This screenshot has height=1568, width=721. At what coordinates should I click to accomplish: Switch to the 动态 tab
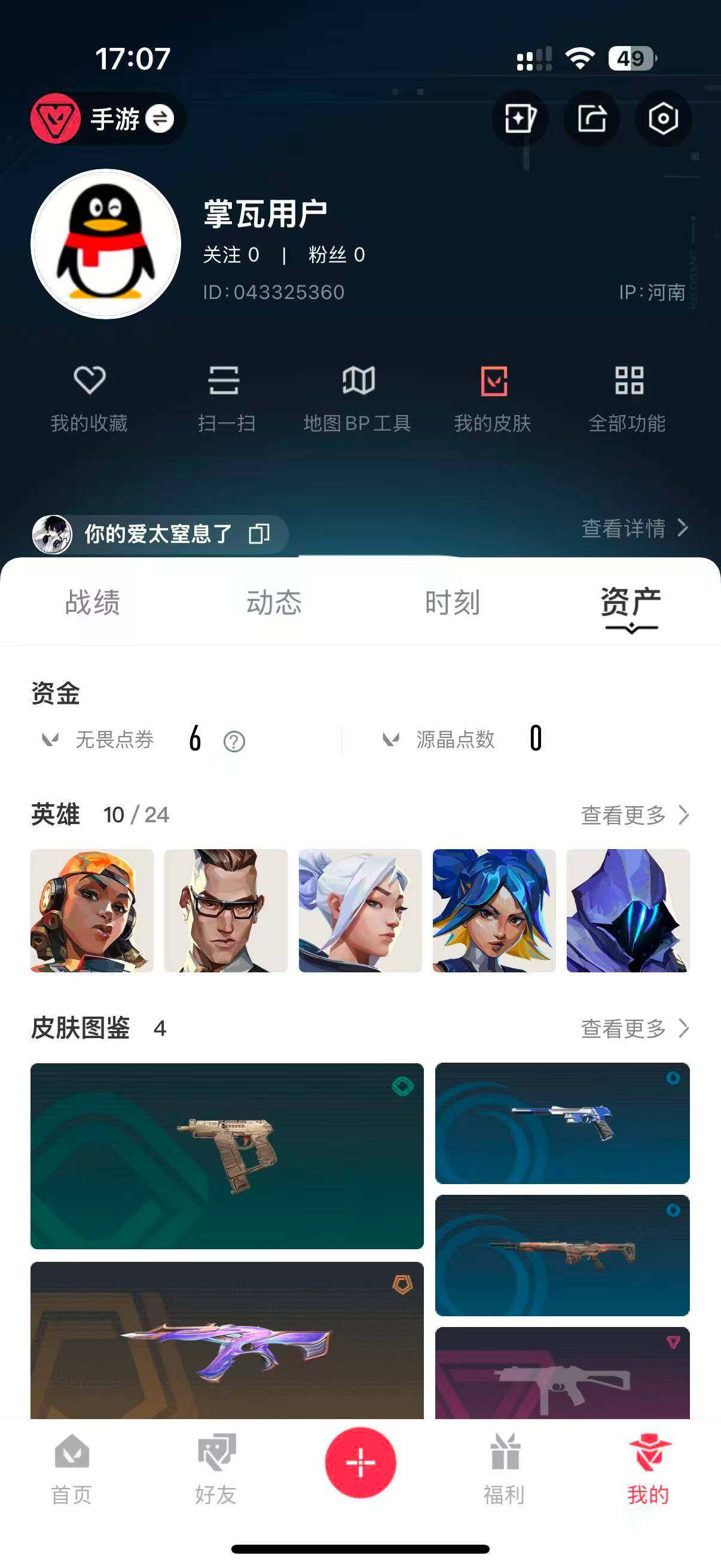[275, 604]
